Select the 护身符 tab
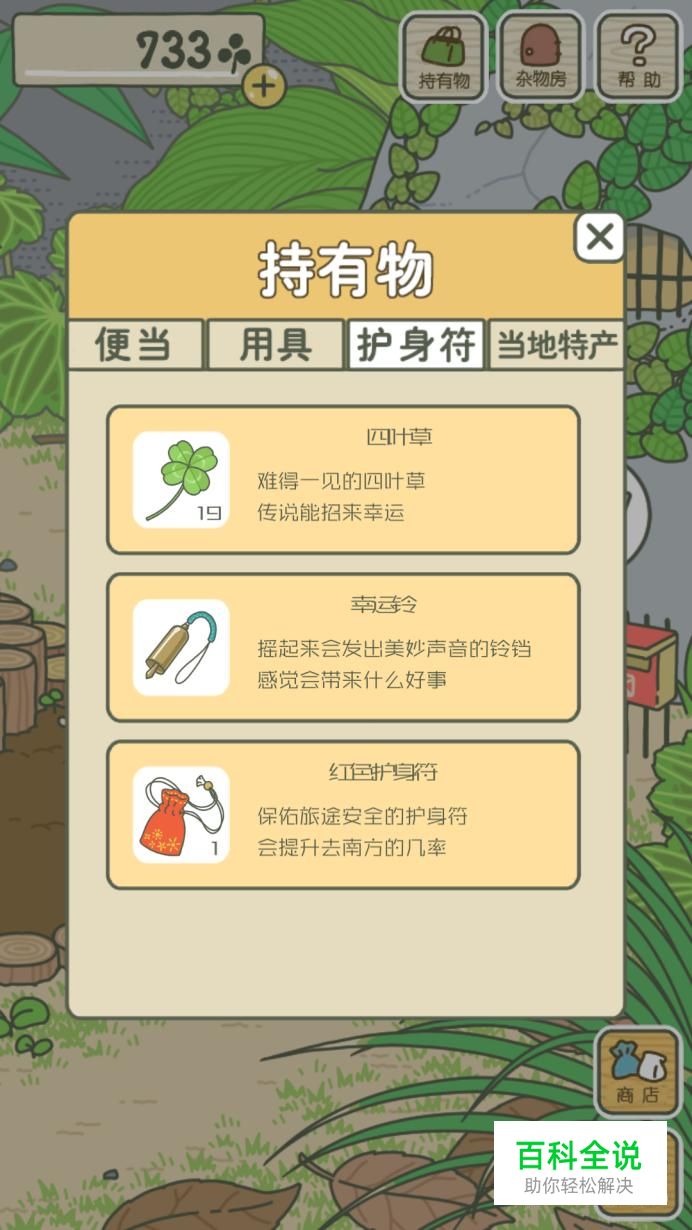The width and height of the screenshot is (692, 1230). tap(415, 345)
